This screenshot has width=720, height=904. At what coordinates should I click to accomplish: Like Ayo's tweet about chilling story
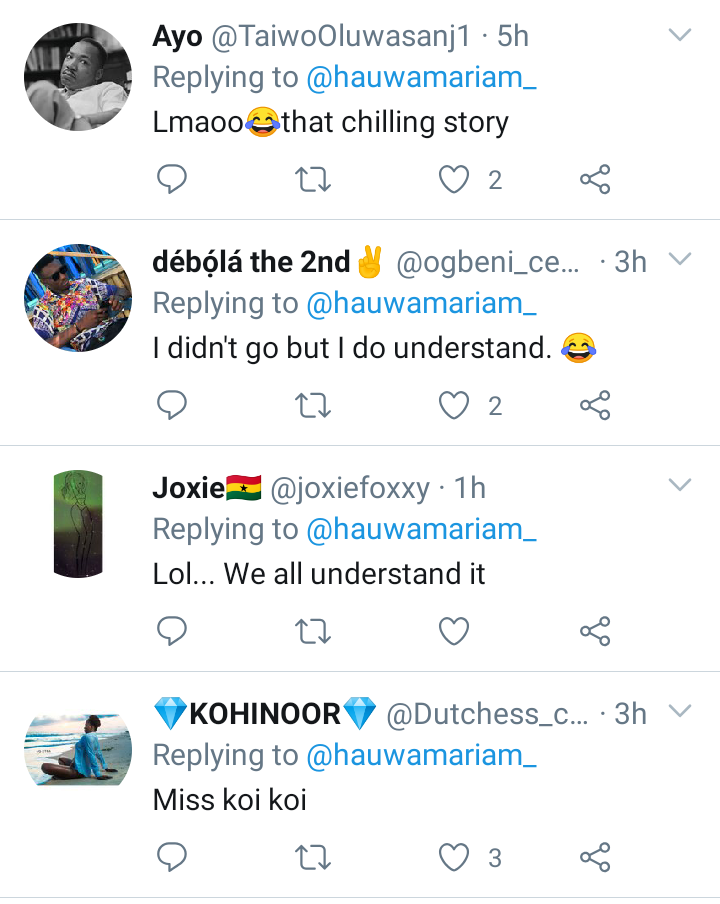[454, 180]
